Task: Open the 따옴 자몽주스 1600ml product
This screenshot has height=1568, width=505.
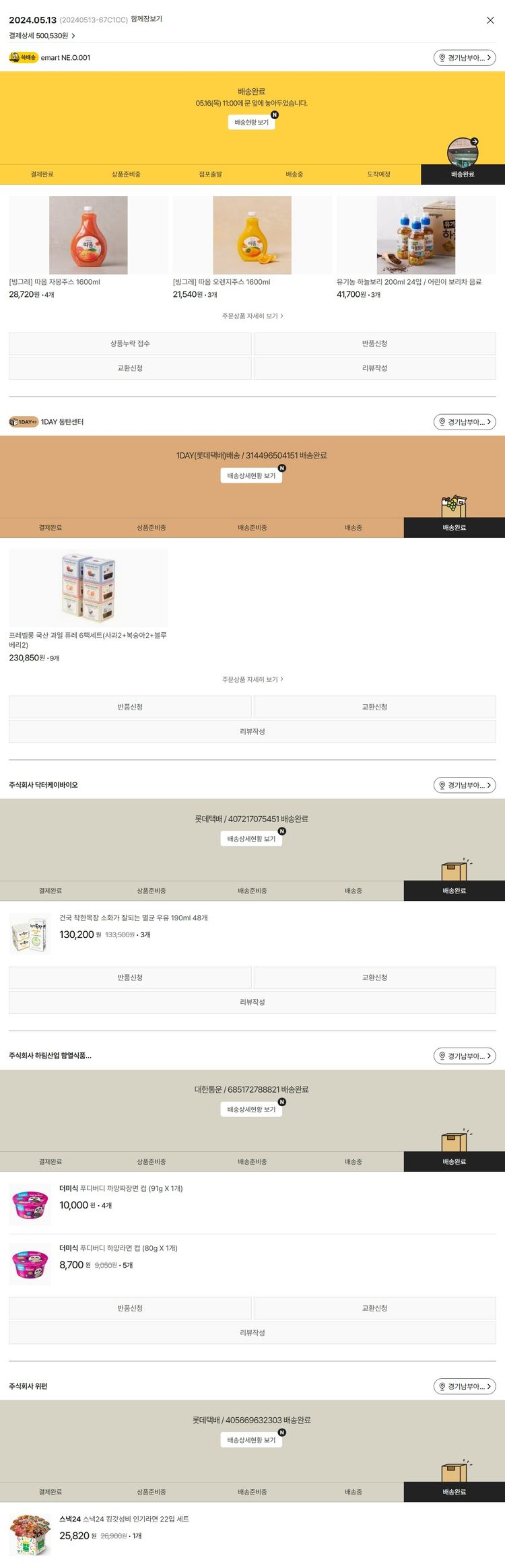Action: (x=88, y=235)
